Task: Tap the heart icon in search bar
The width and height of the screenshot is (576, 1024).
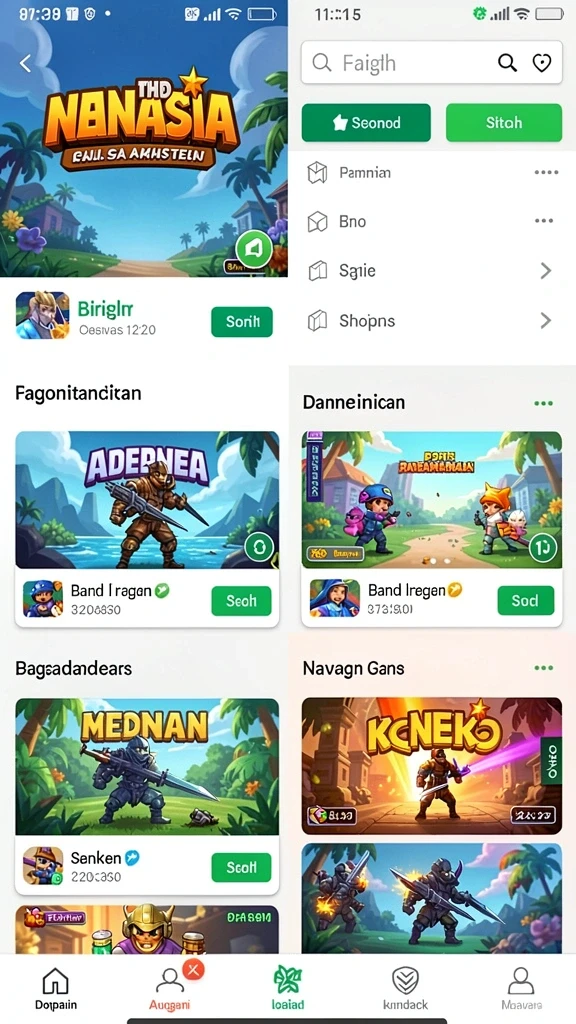Action: coord(542,63)
